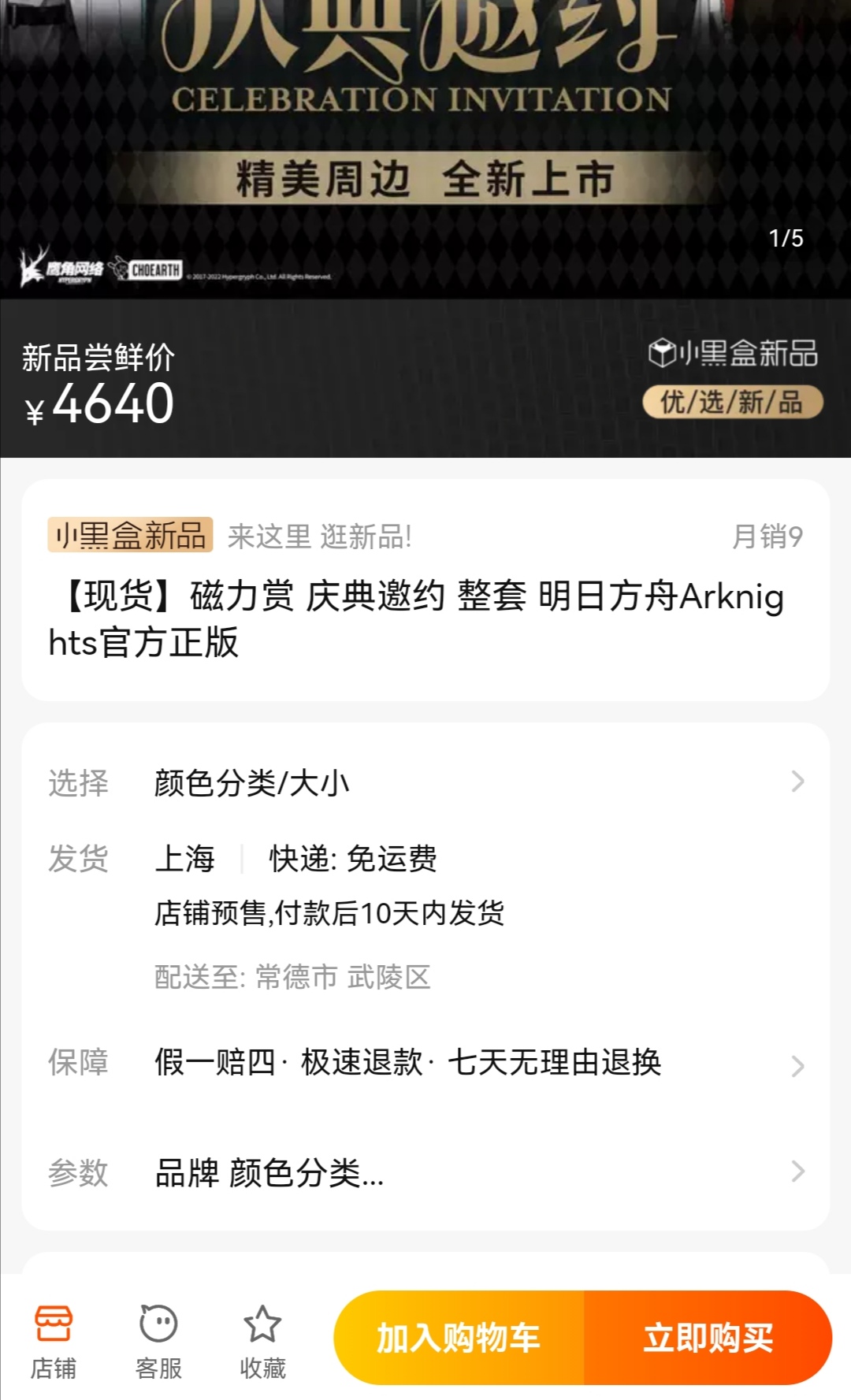Image resolution: width=851 pixels, height=1400 pixels.
Task: Select 颜色分类/大小 options
Action: coord(425,783)
